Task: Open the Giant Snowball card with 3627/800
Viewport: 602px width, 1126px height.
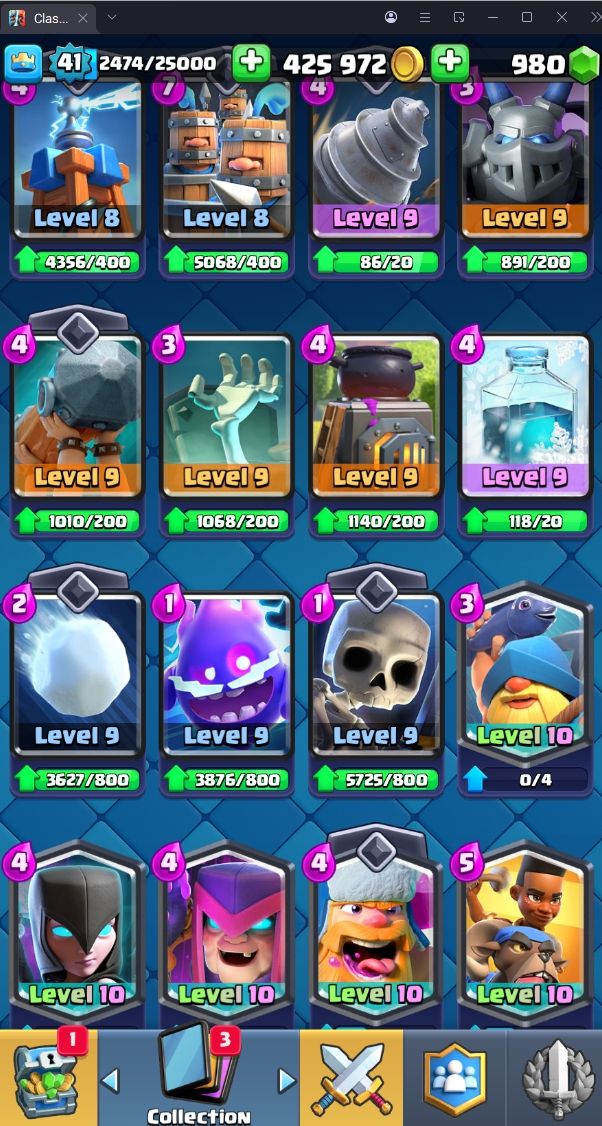Action: pyautogui.click(x=77, y=680)
